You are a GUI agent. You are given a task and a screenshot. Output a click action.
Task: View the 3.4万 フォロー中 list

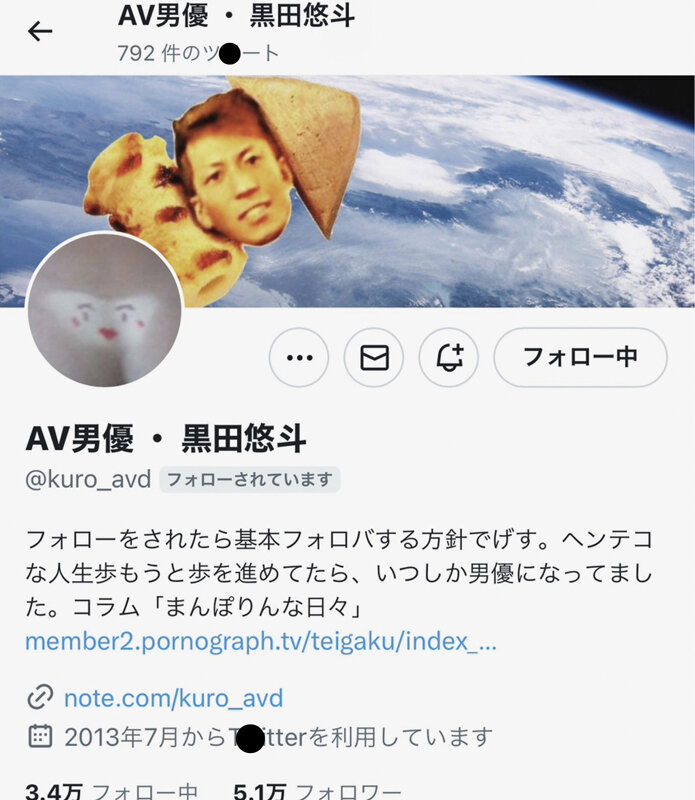(110, 791)
